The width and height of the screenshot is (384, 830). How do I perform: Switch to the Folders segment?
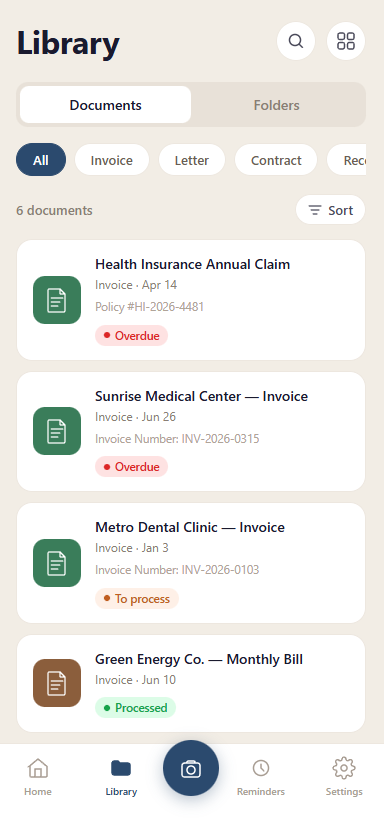click(x=276, y=105)
